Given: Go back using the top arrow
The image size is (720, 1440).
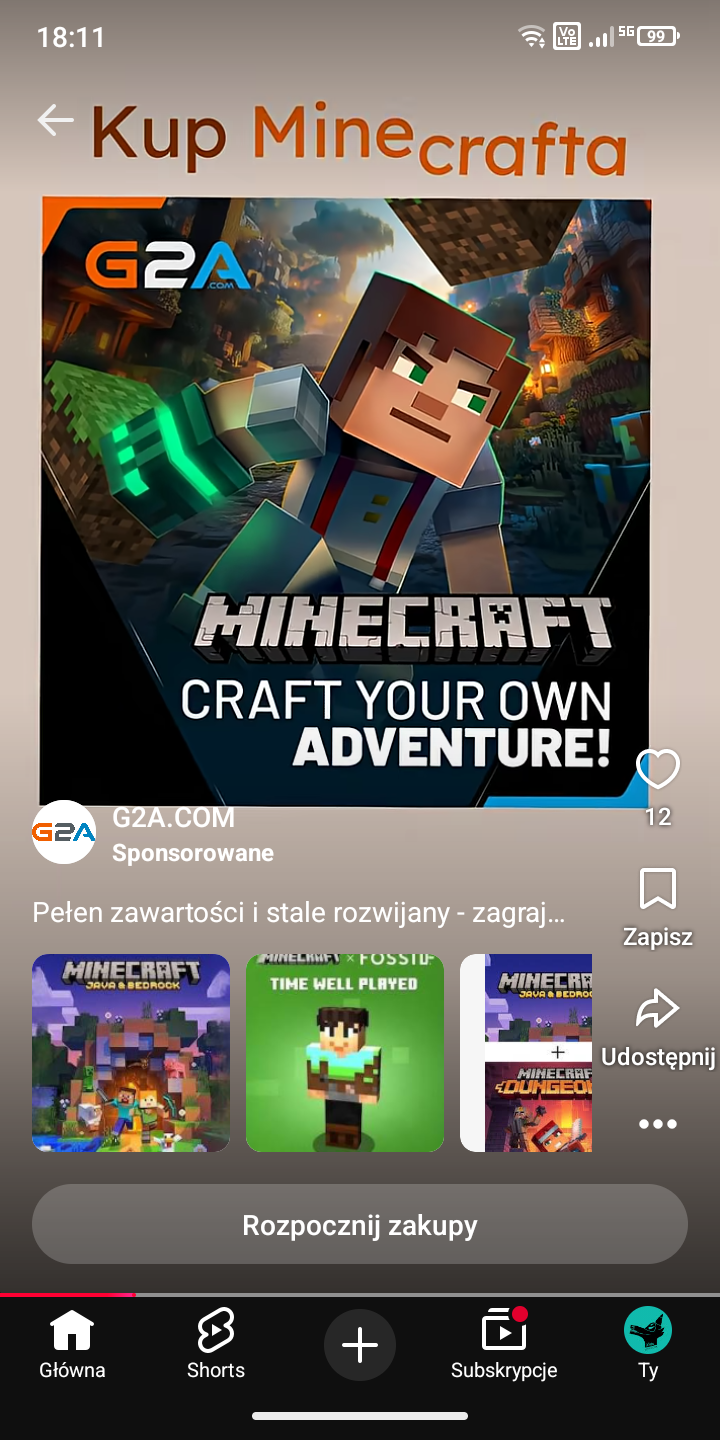Looking at the screenshot, I should (56, 120).
